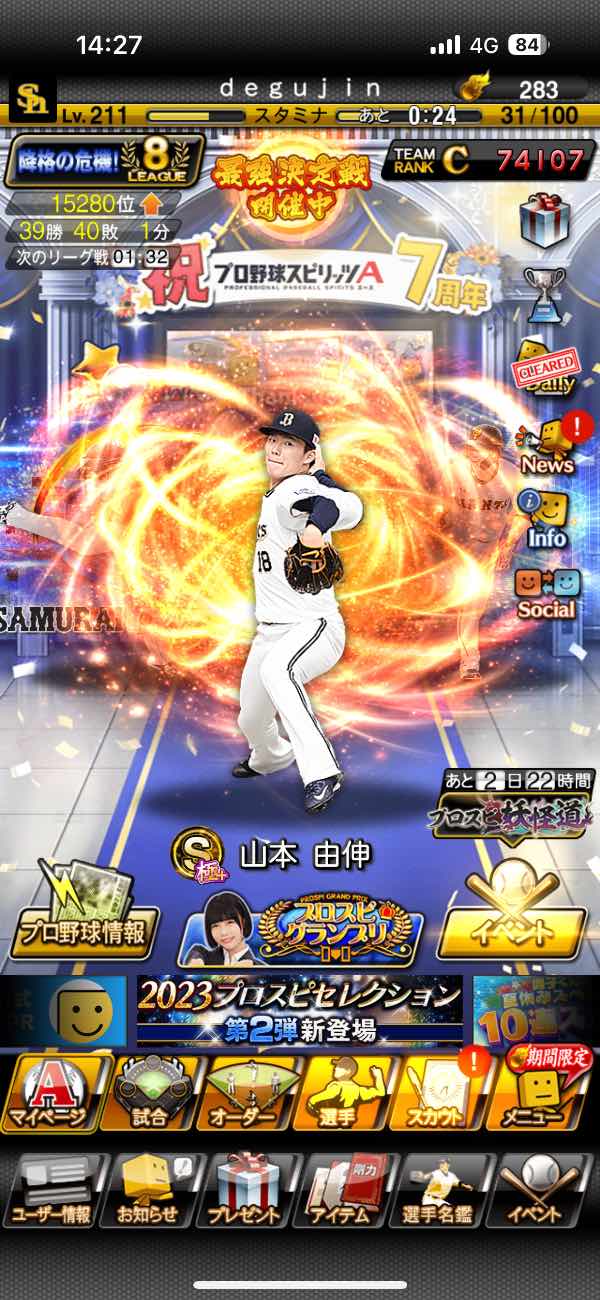Open the Info icon

click(546, 517)
